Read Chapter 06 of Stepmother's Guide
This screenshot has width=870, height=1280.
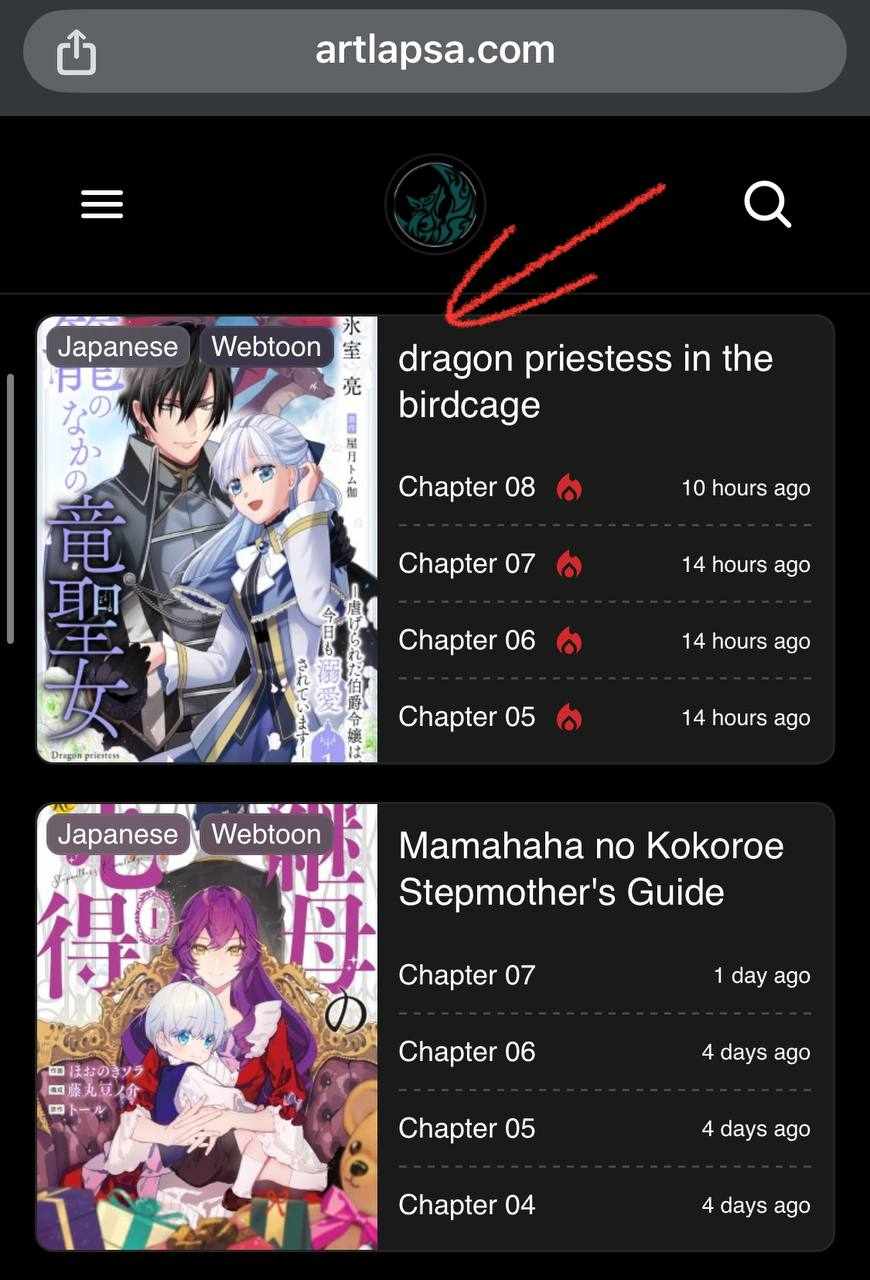tap(467, 1052)
